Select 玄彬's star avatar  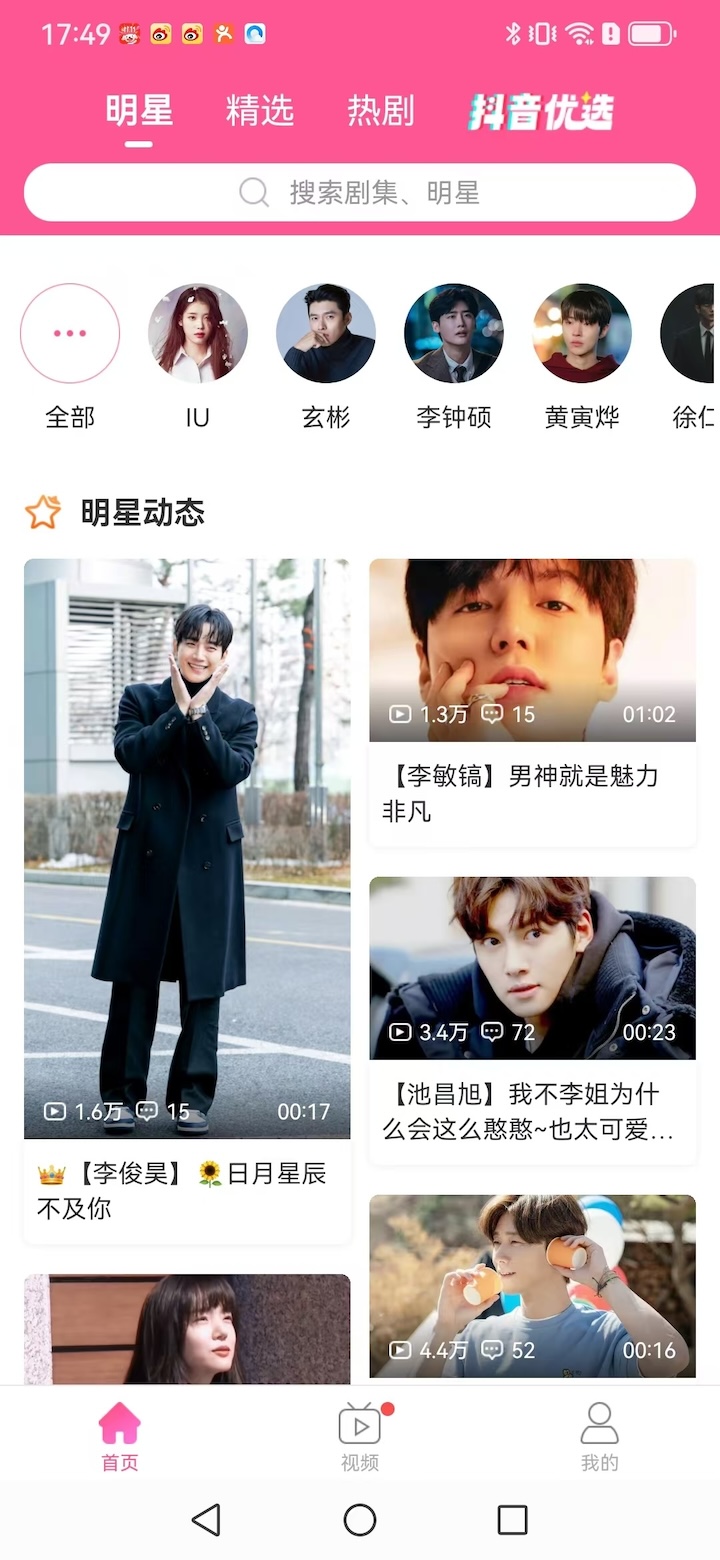click(325, 333)
